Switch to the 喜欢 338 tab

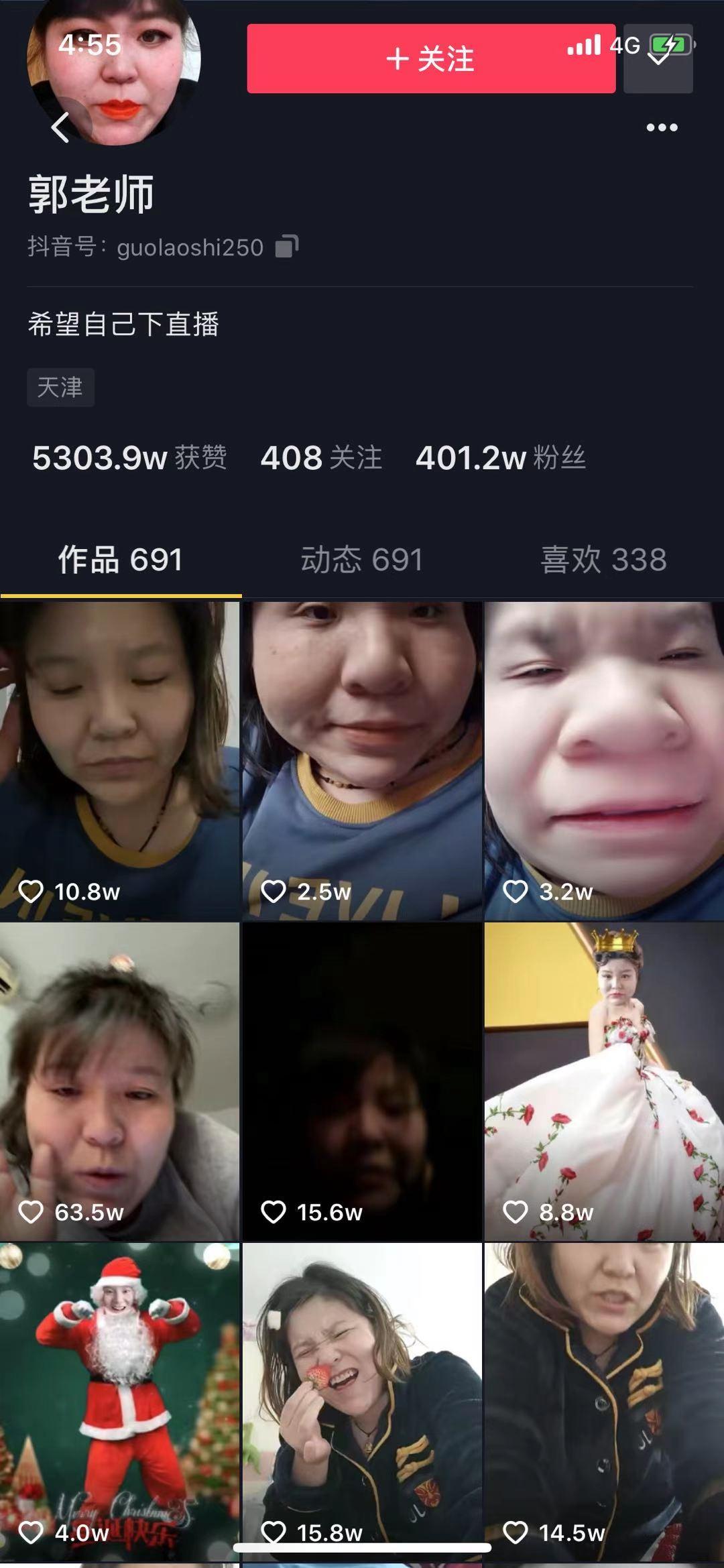603,560
